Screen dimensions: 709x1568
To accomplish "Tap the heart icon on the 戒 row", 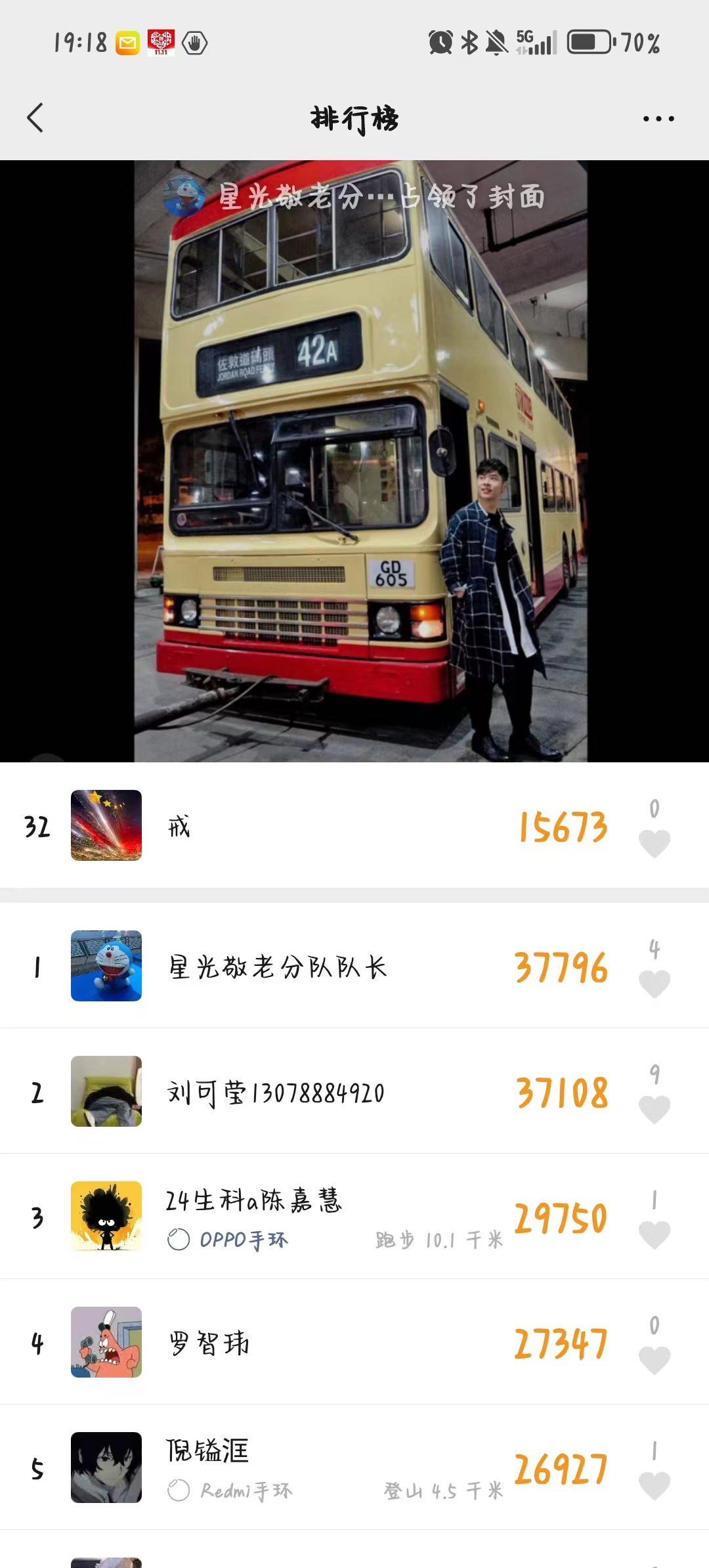I will [x=655, y=843].
